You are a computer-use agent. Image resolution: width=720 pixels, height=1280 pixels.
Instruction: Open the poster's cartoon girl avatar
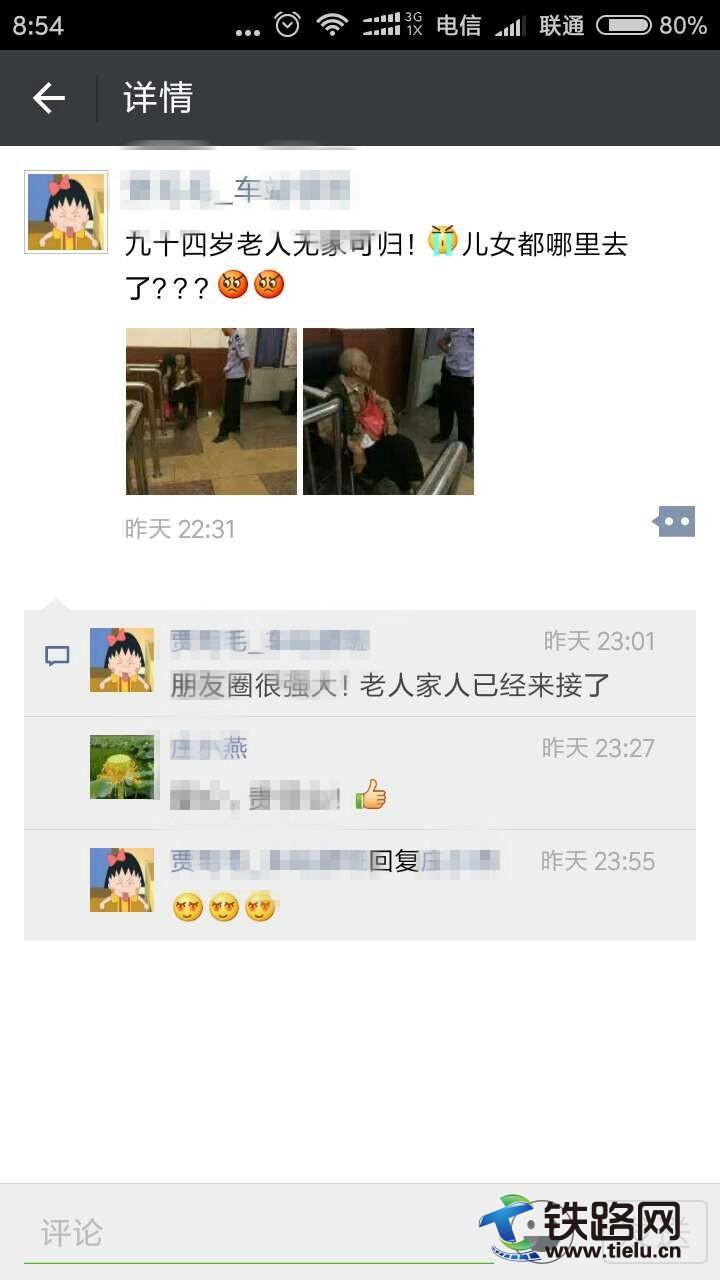[x=66, y=211]
